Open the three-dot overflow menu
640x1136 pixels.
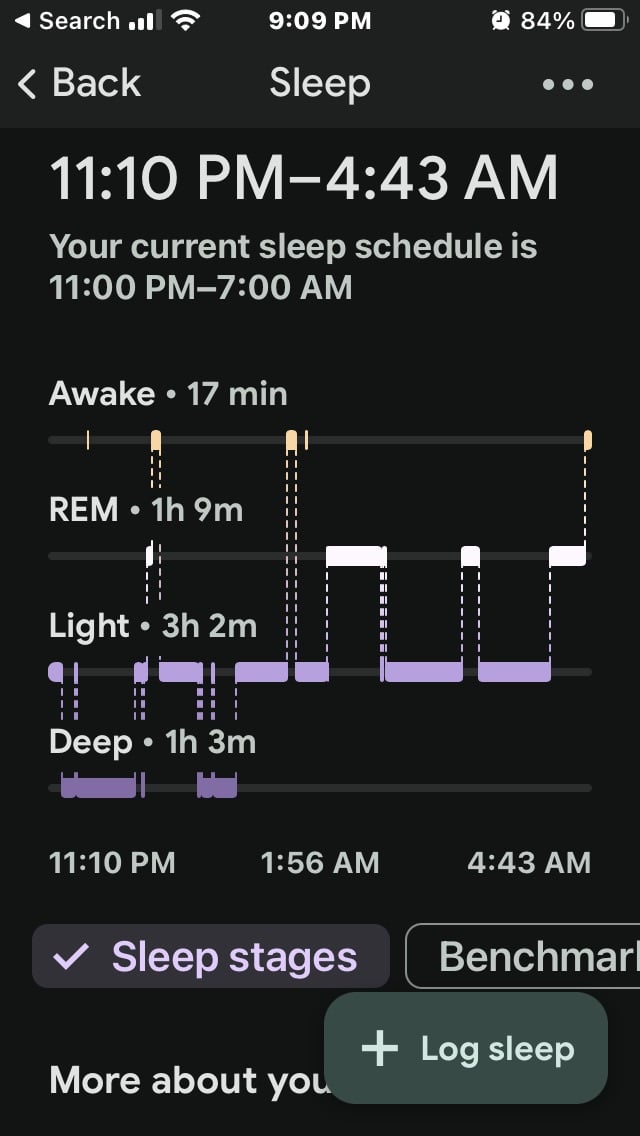[567, 84]
